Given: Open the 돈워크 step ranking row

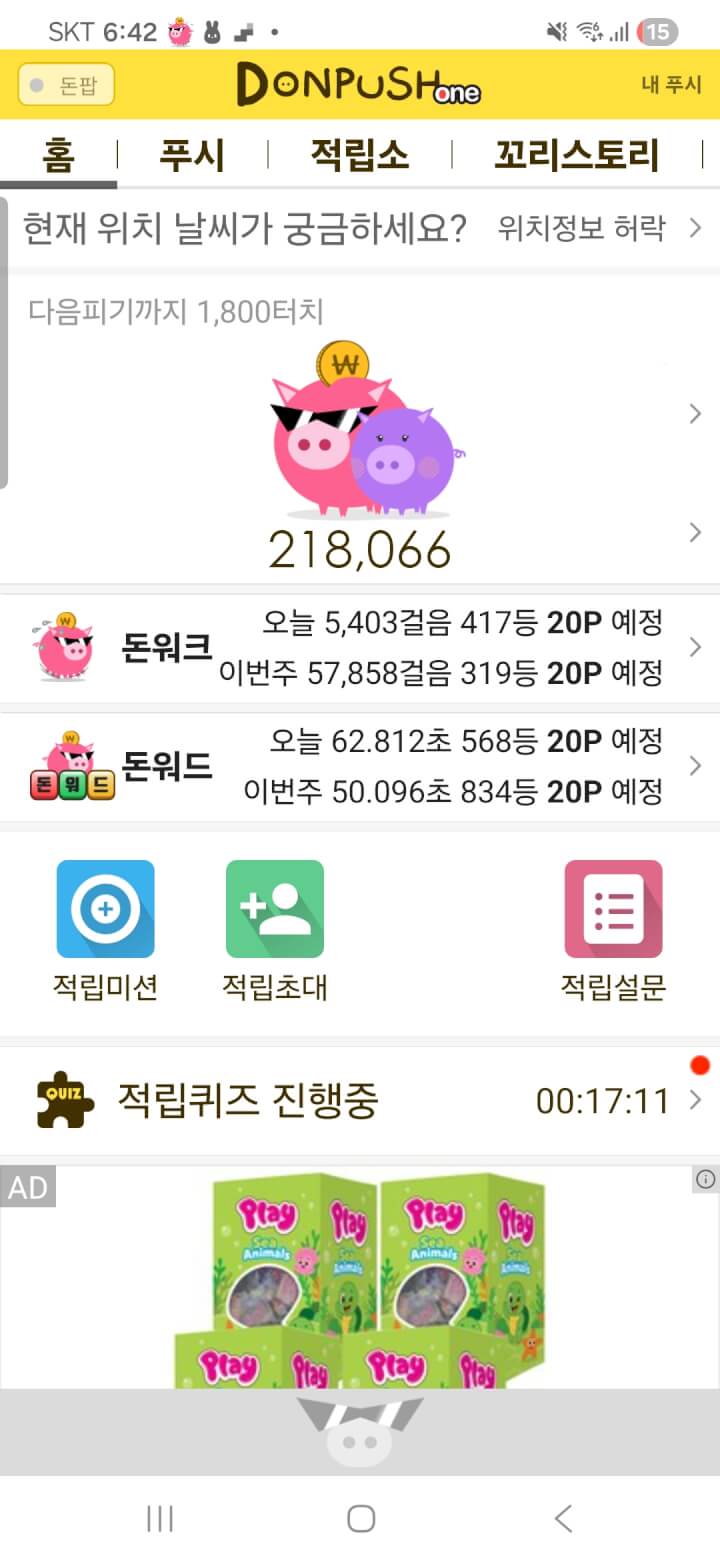Looking at the screenshot, I should pyautogui.click(x=360, y=648).
